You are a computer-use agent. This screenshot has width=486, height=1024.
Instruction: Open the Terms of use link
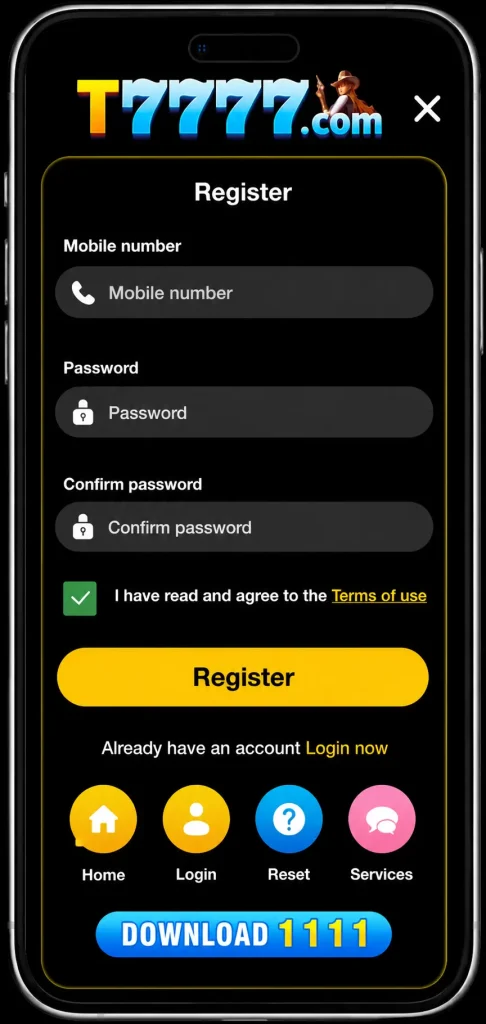coord(379,596)
